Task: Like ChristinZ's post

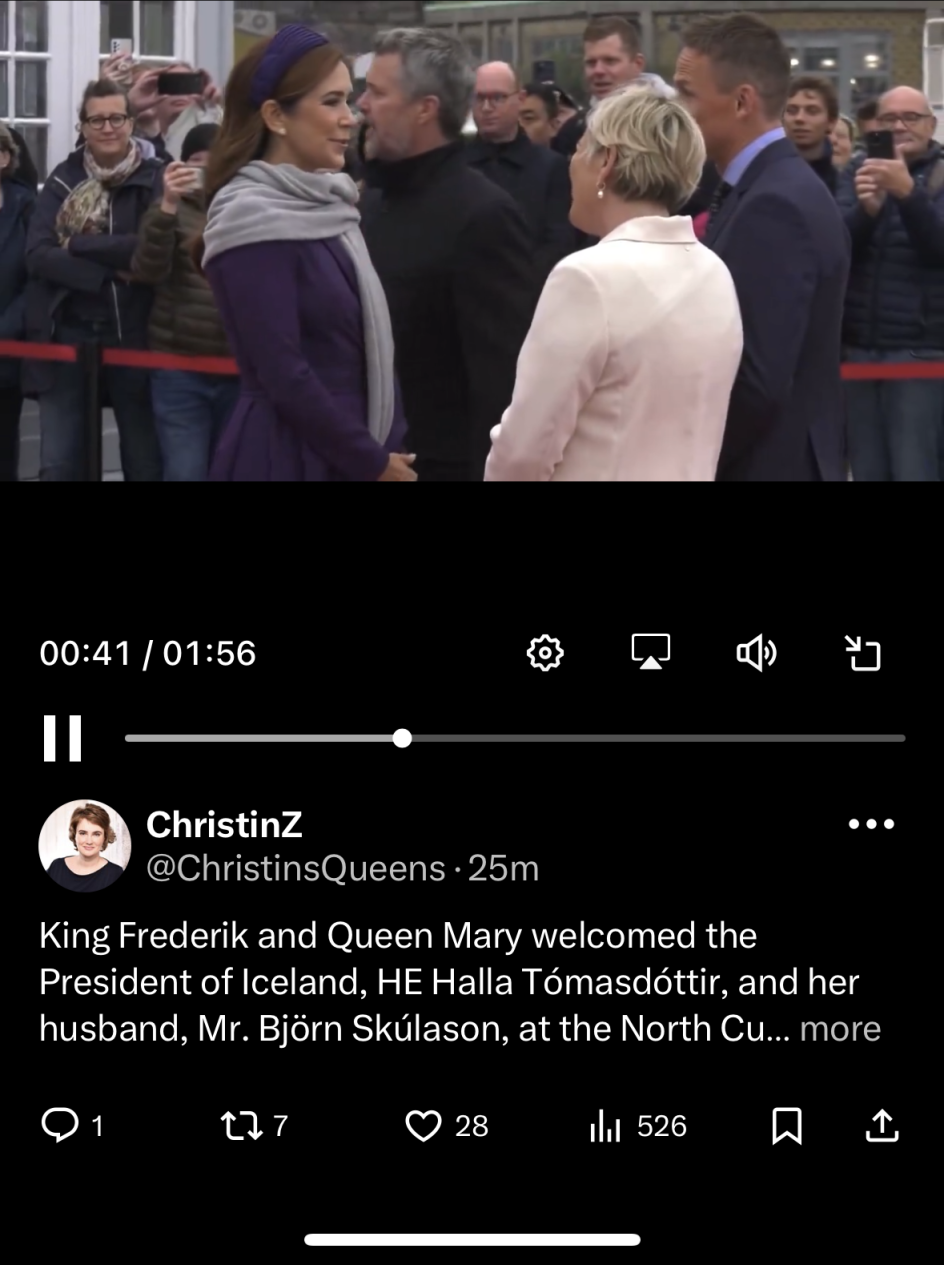Action: tap(447, 1126)
